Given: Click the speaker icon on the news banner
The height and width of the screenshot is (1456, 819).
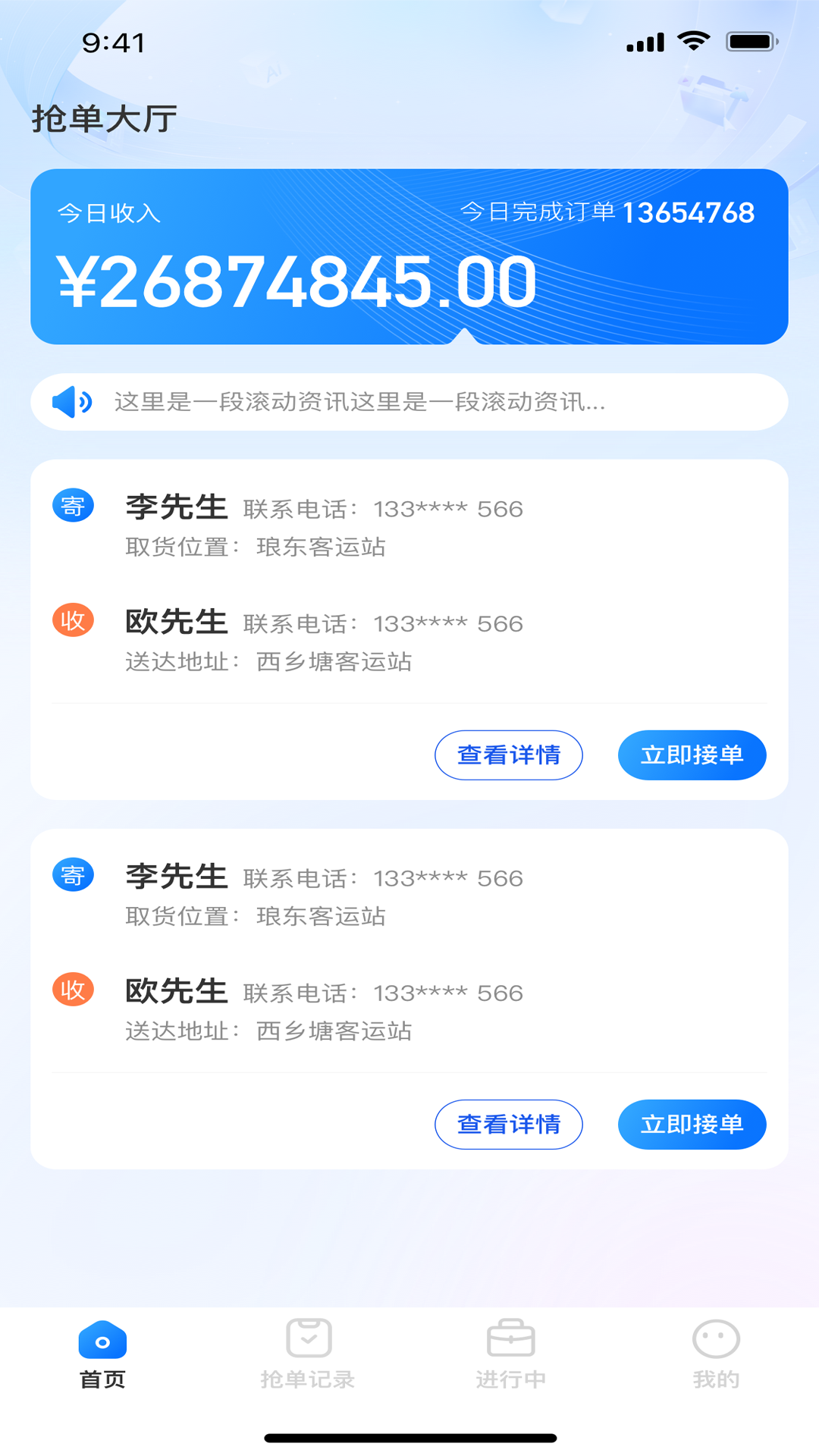Looking at the screenshot, I should [72, 401].
